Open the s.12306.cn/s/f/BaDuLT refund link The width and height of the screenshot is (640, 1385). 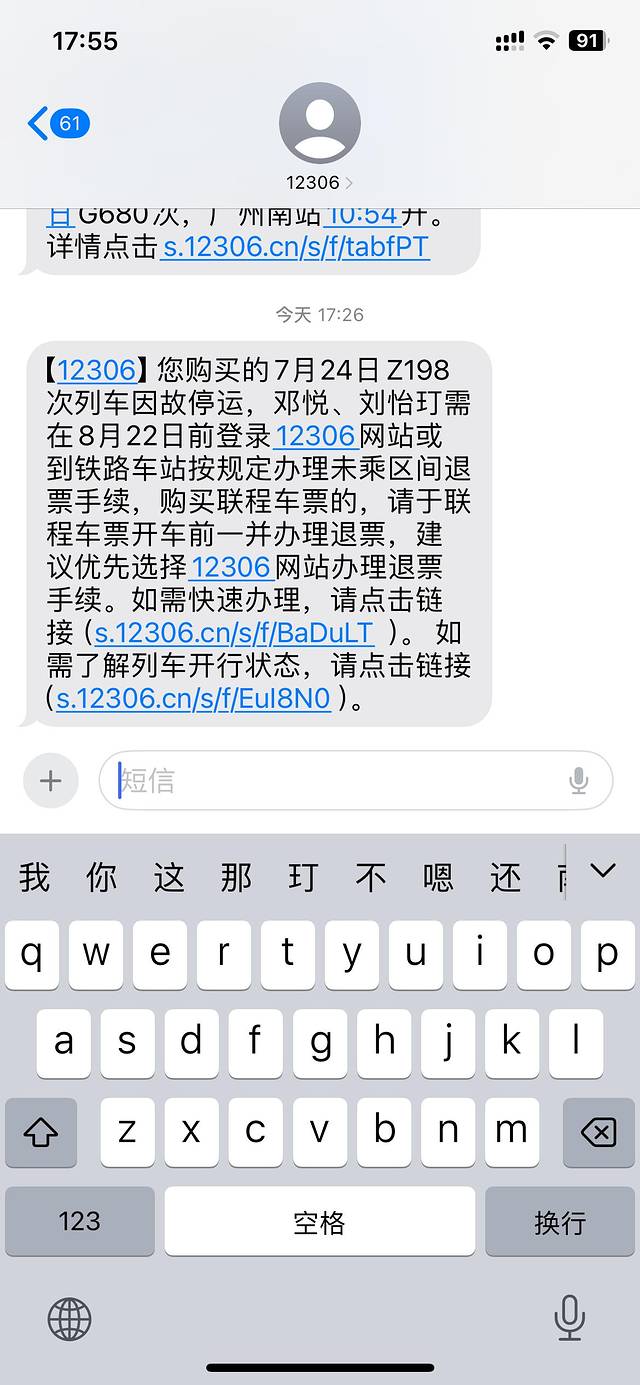point(234,633)
